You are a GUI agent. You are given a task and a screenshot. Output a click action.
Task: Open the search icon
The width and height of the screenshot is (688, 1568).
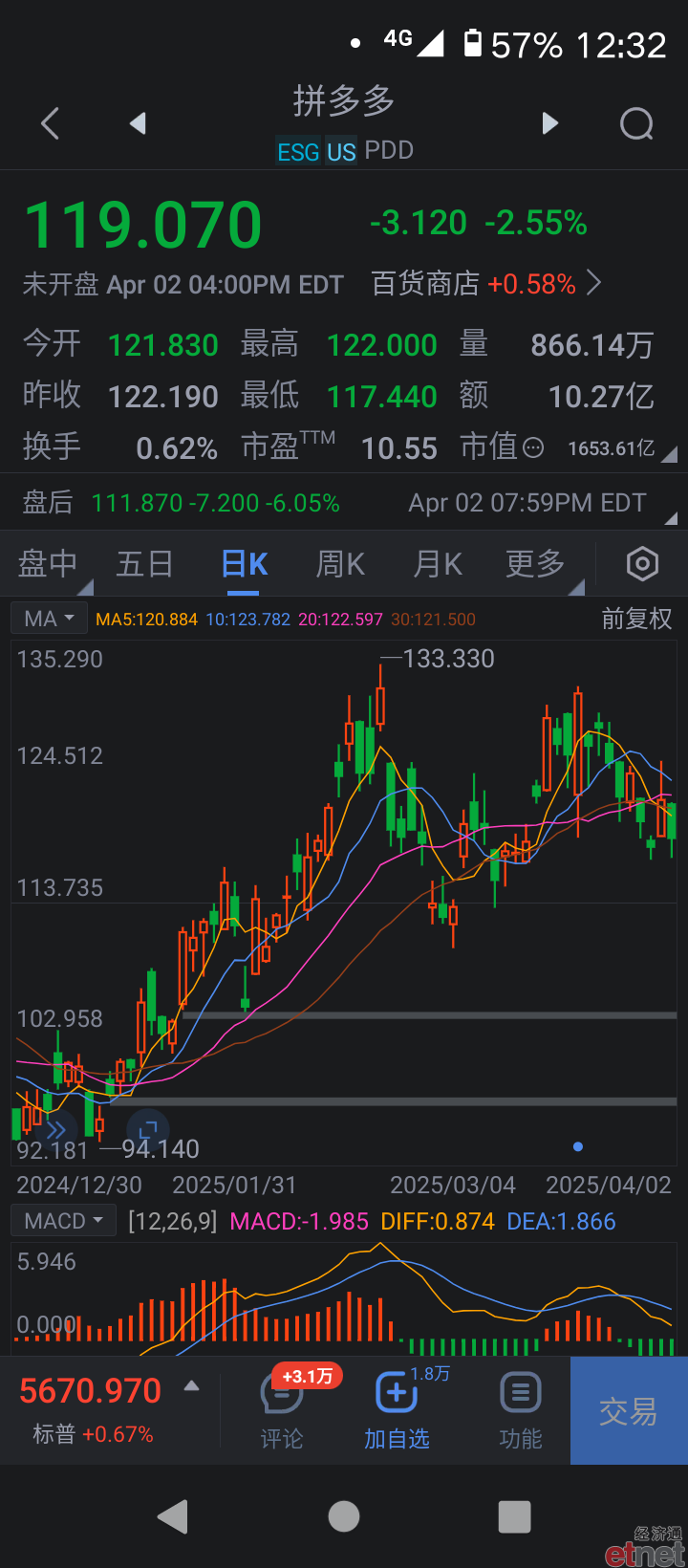636,123
